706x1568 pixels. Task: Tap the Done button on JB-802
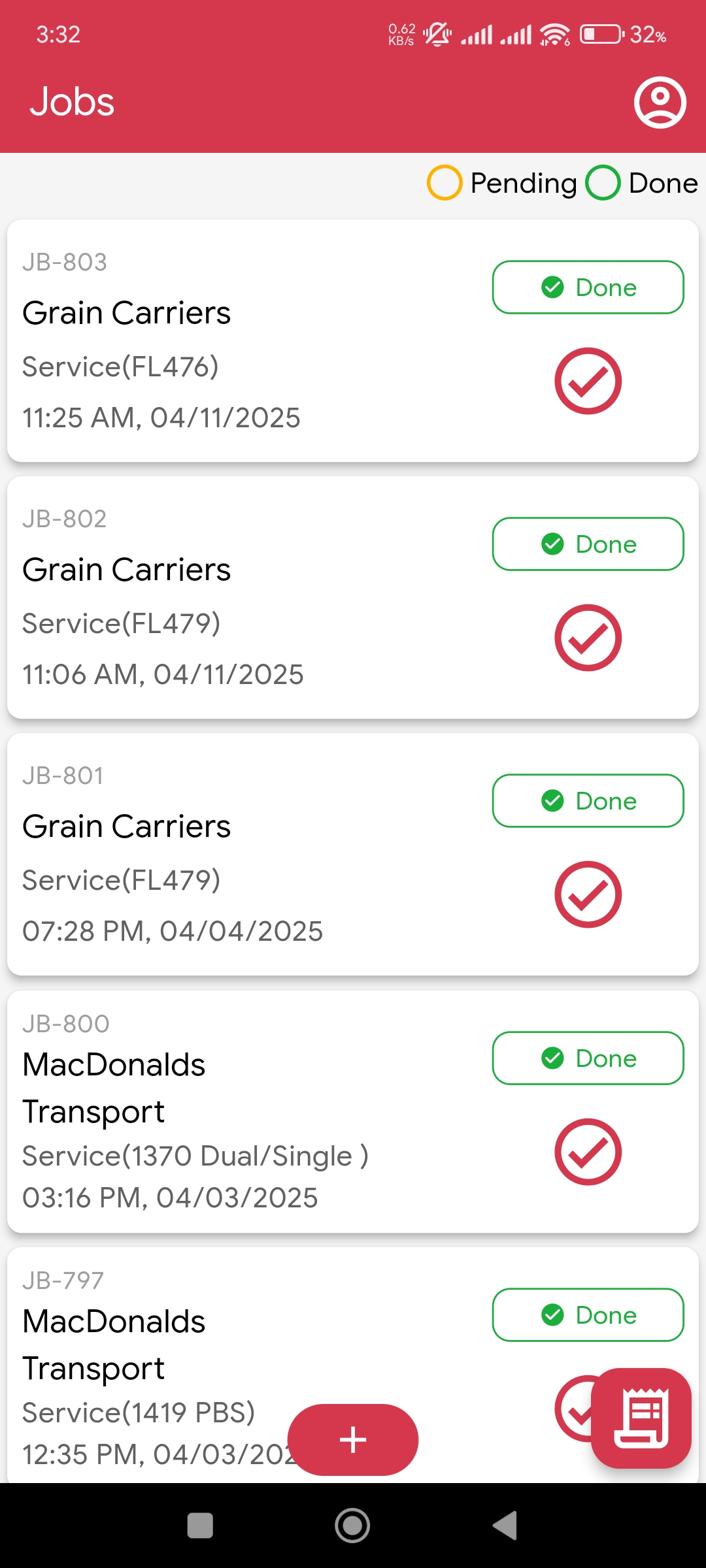pyautogui.click(x=588, y=544)
